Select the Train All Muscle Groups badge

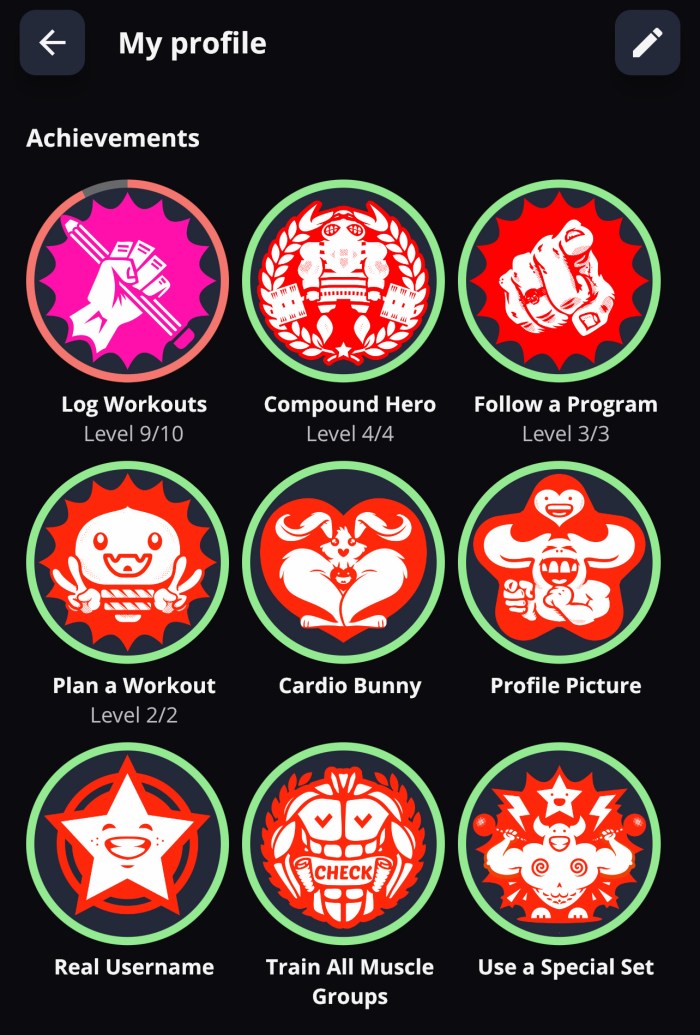343,844
